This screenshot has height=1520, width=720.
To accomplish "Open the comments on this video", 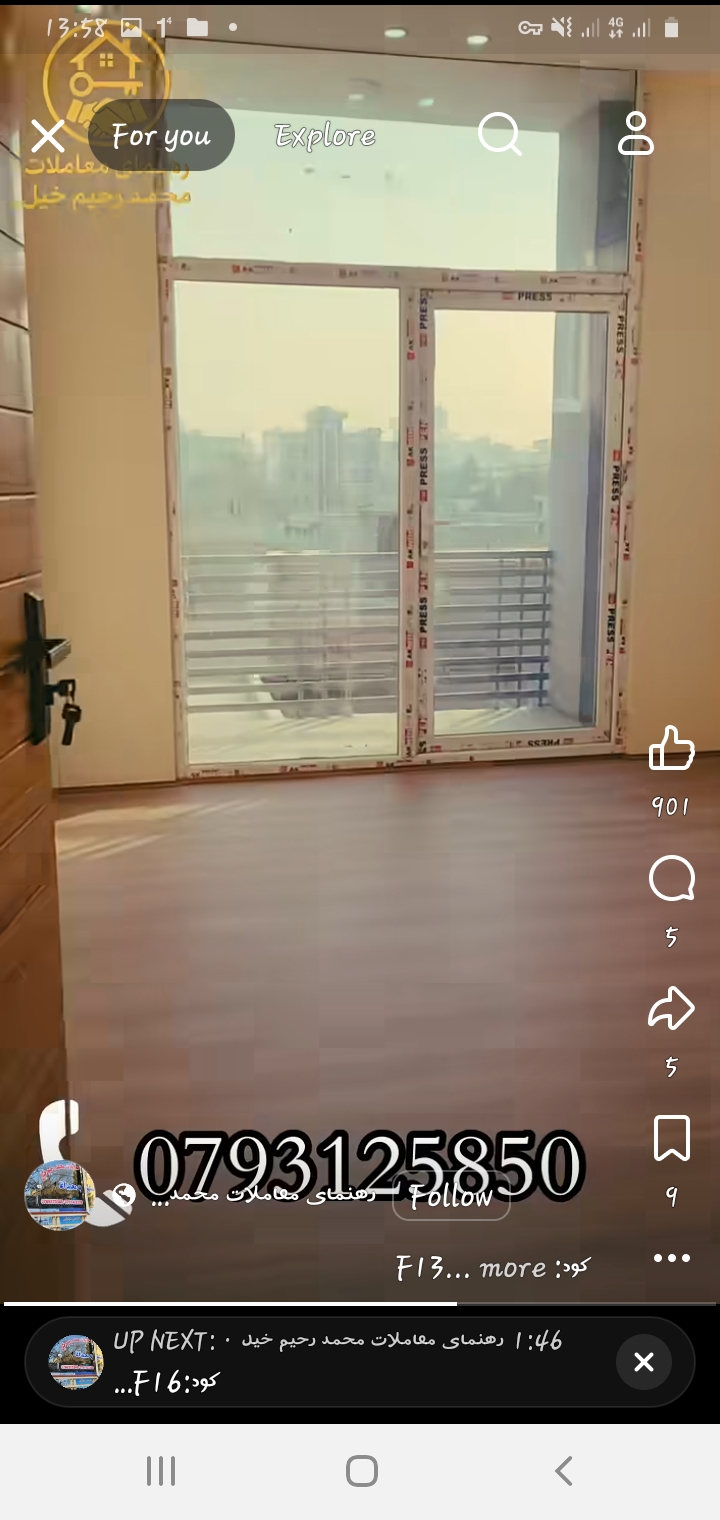I will [671, 881].
